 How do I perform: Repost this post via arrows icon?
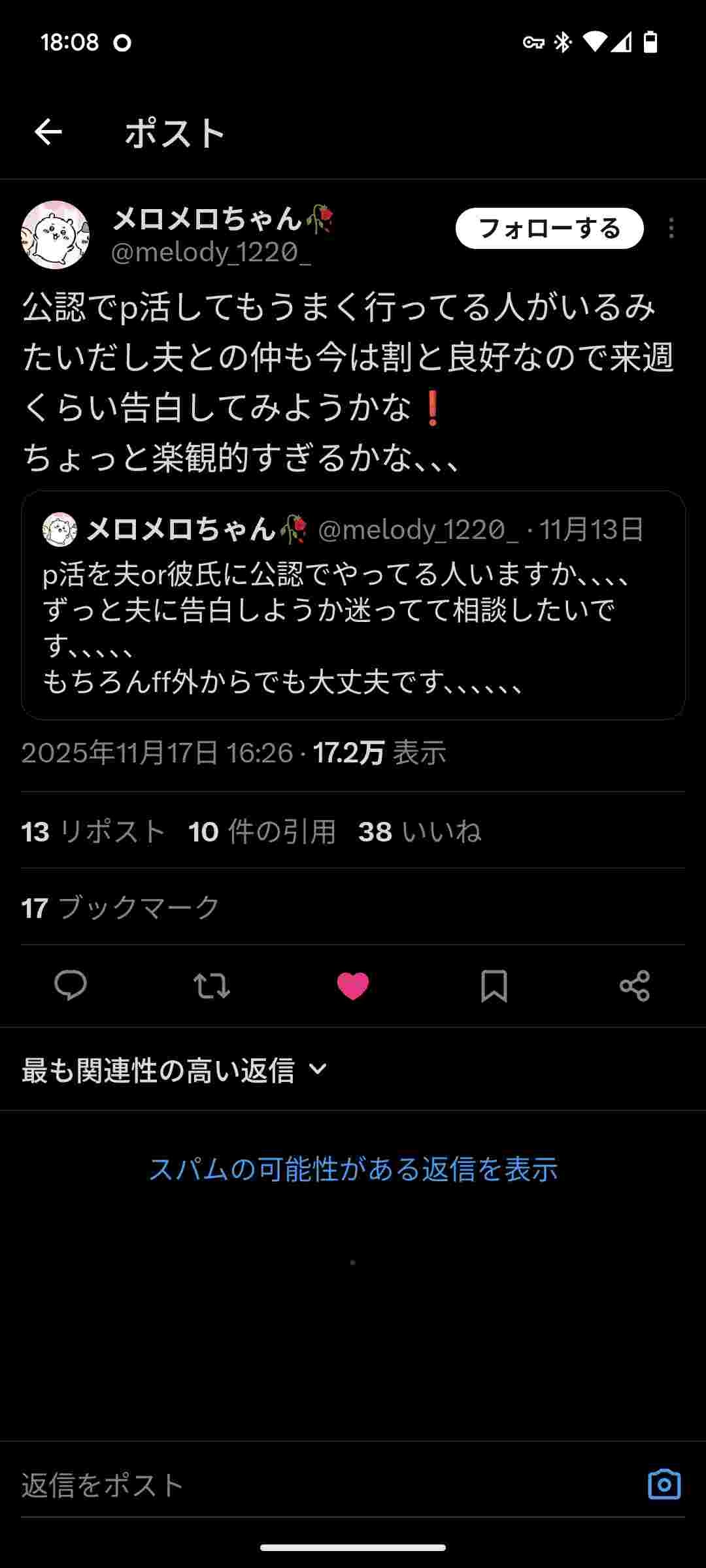pos(212,985)
